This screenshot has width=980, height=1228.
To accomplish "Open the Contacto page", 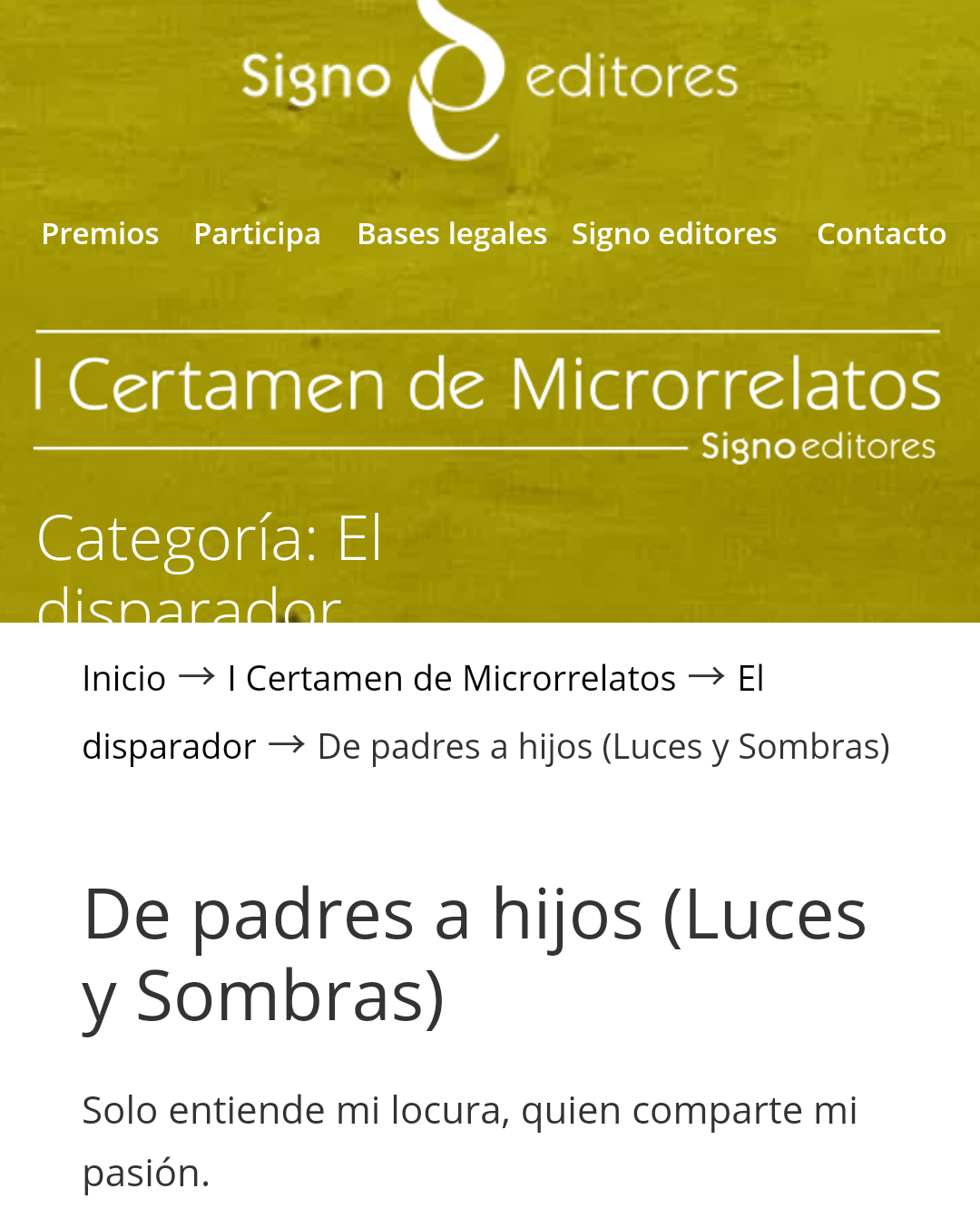I will [x=881, y=234].
